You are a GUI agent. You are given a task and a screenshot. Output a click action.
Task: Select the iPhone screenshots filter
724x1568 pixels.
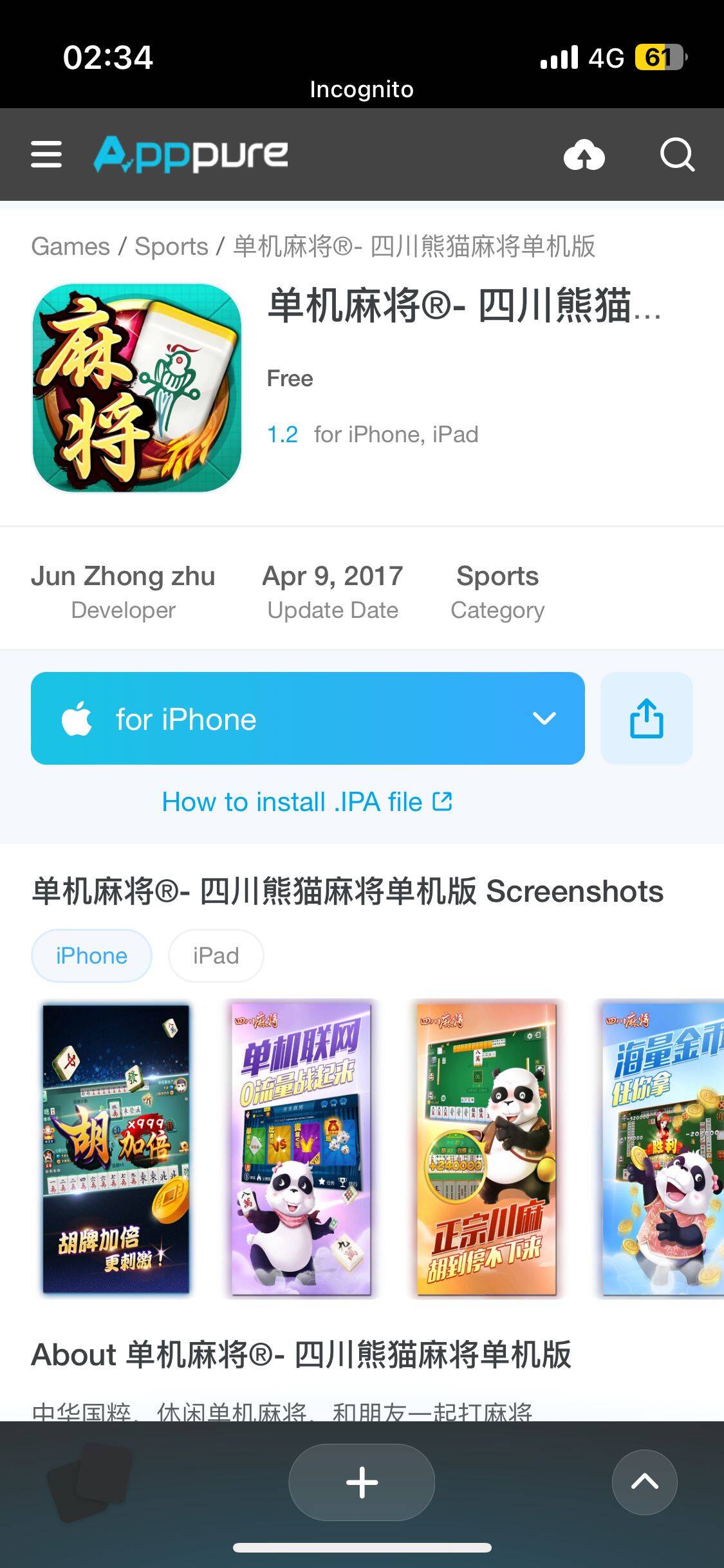(x=91, y=955)
